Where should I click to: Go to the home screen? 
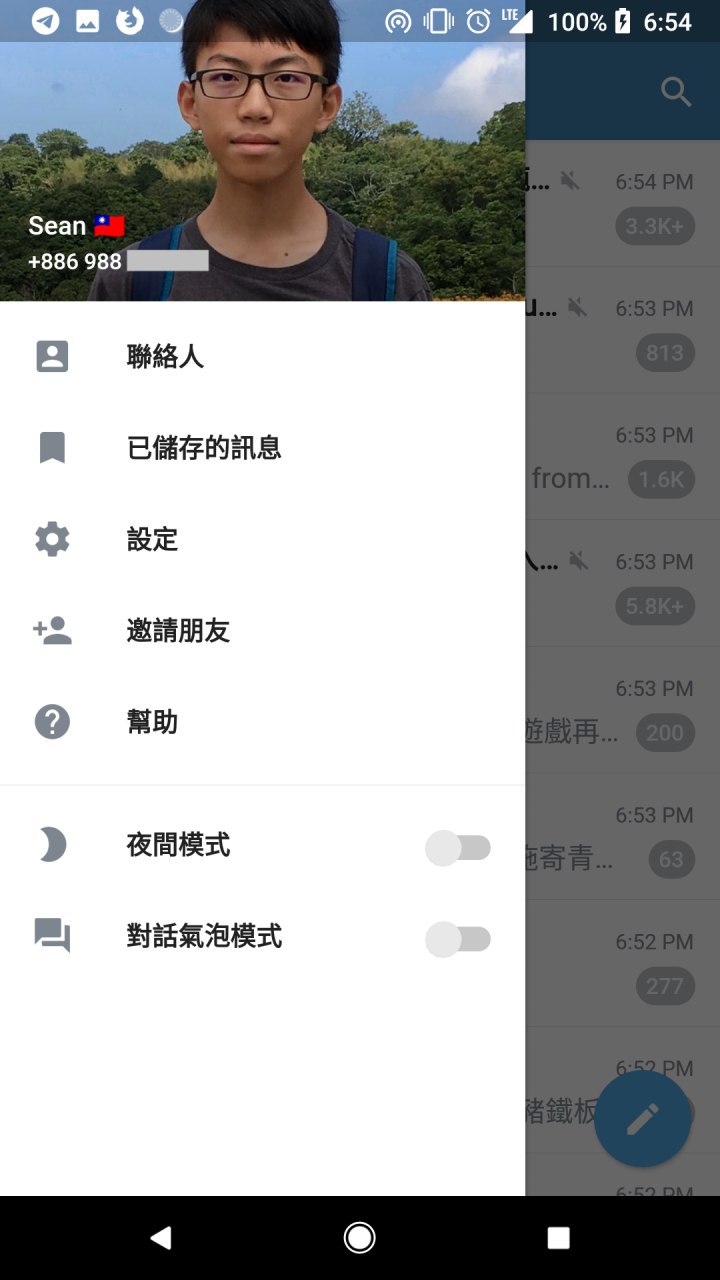(359, 1238)
